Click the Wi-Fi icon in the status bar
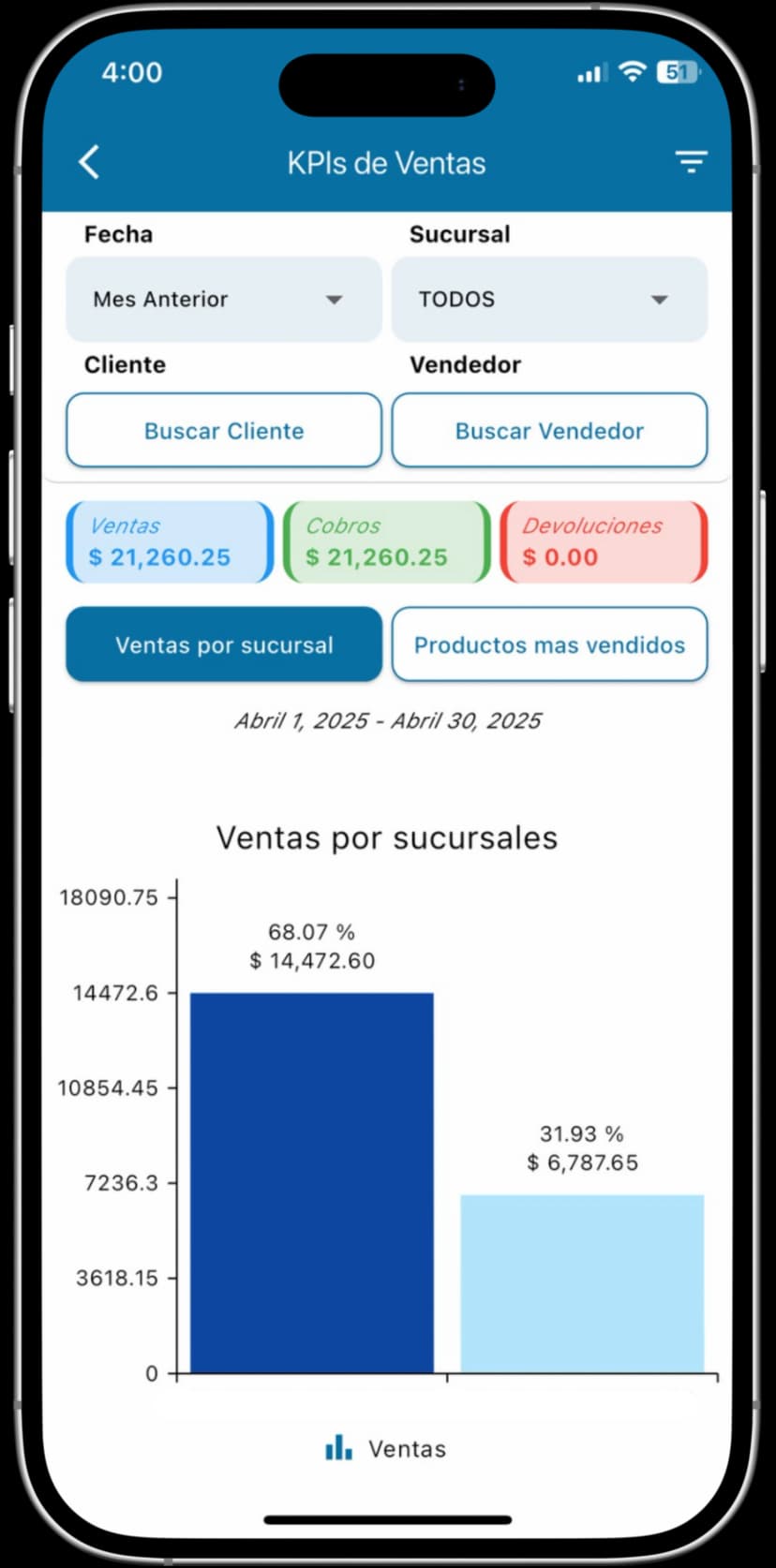Screen dimensions: 776x1568 pos(633,70)
